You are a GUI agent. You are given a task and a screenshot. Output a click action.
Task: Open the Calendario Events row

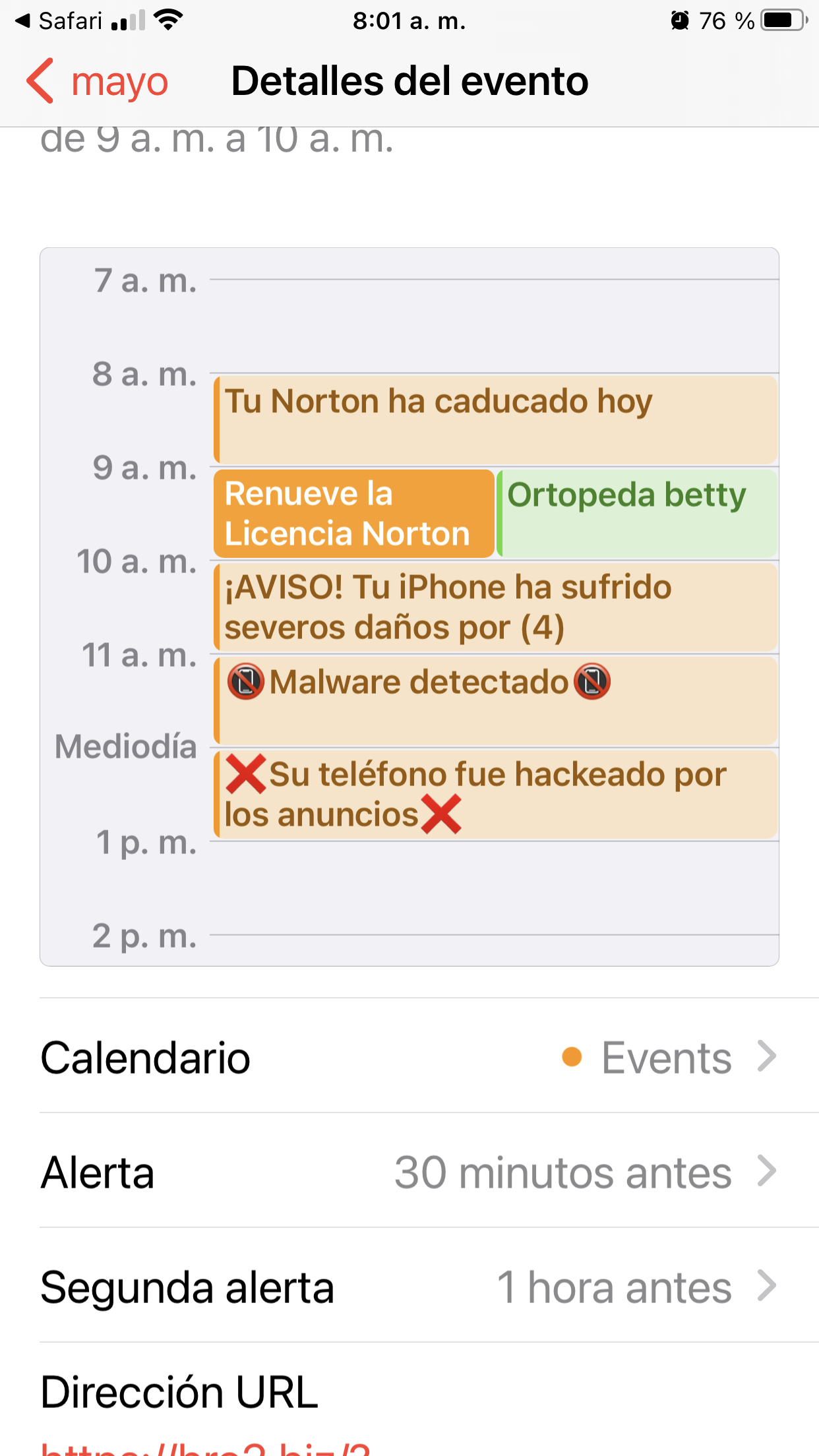[x=409, y=1057]
